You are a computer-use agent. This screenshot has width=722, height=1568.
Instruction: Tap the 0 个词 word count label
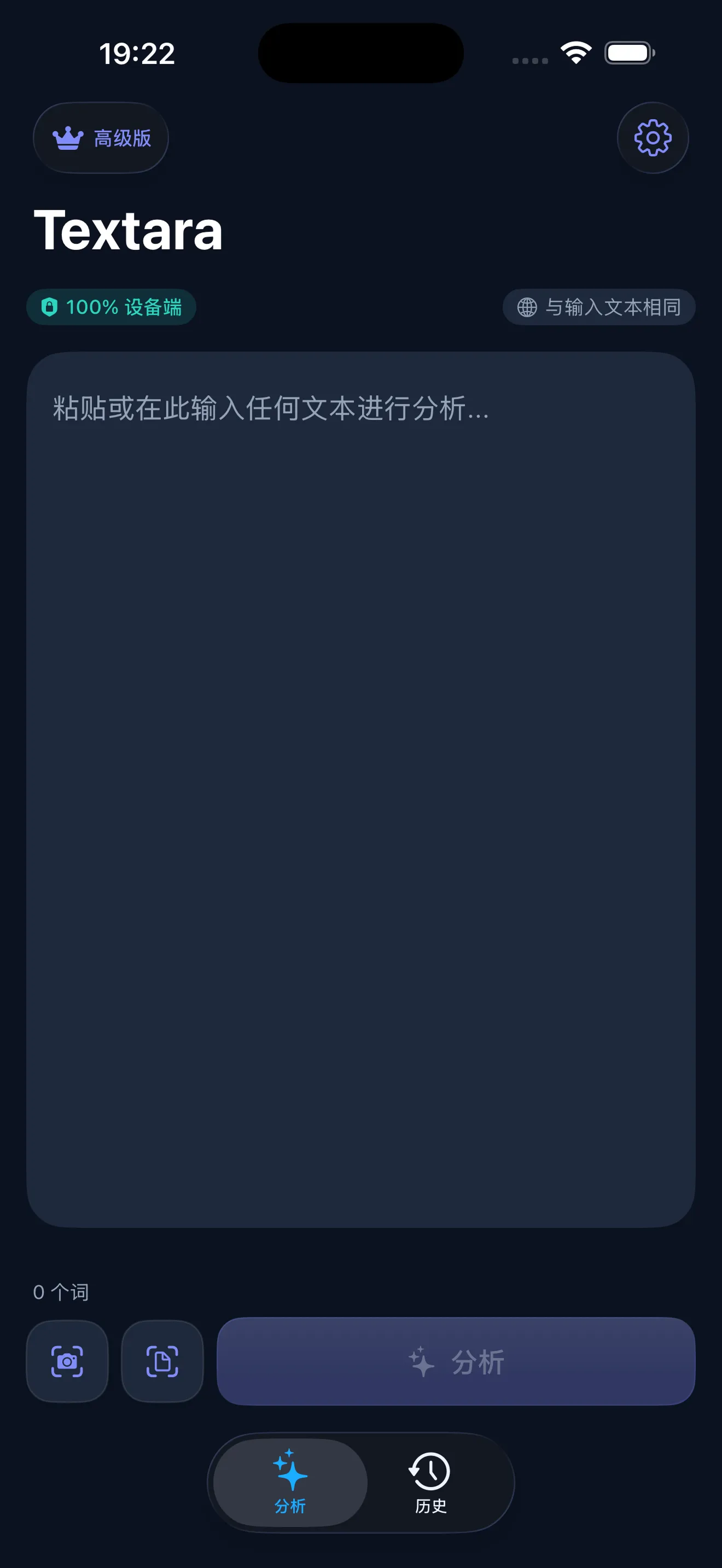tap(61, 1292)
